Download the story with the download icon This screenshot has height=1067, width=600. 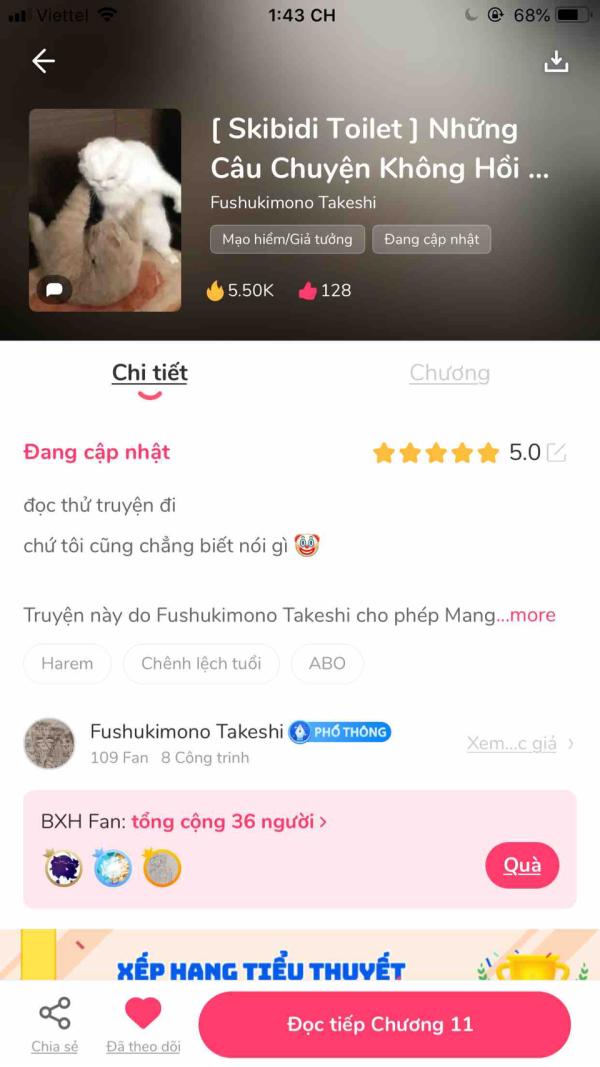point(556,61)
